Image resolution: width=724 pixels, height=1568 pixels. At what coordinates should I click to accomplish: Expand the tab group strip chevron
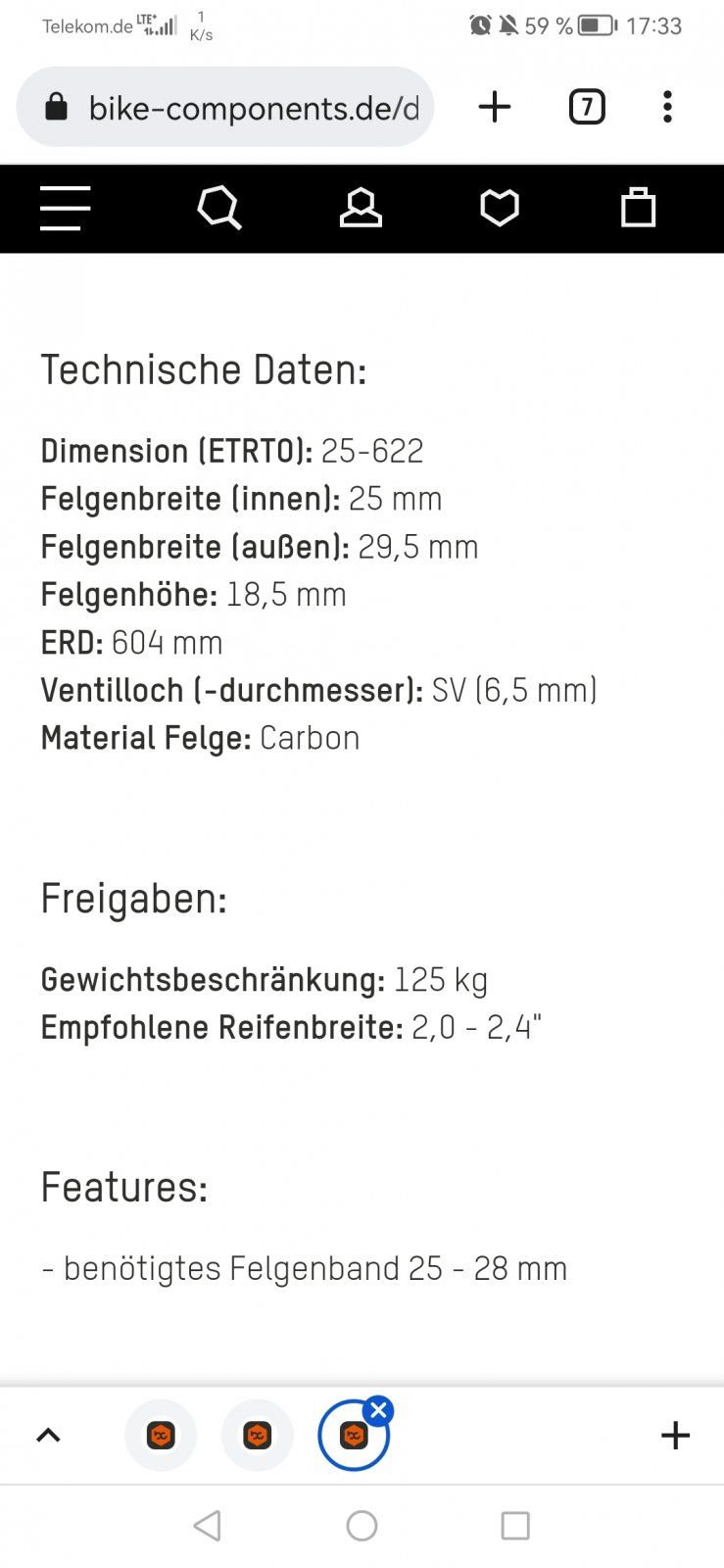click(x=48, y=1436)
